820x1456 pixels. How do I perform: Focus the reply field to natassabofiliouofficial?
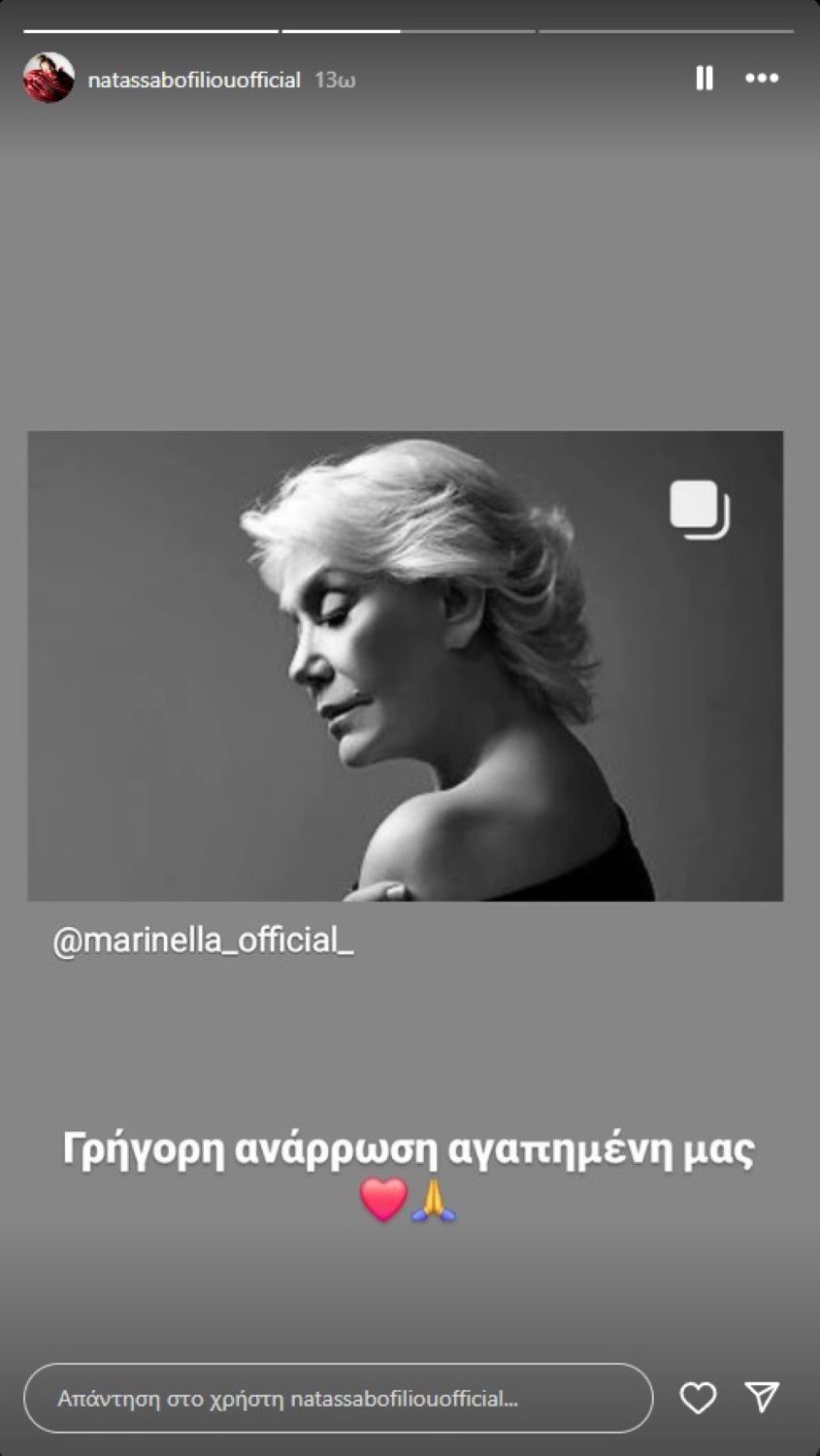point(338,1399)
